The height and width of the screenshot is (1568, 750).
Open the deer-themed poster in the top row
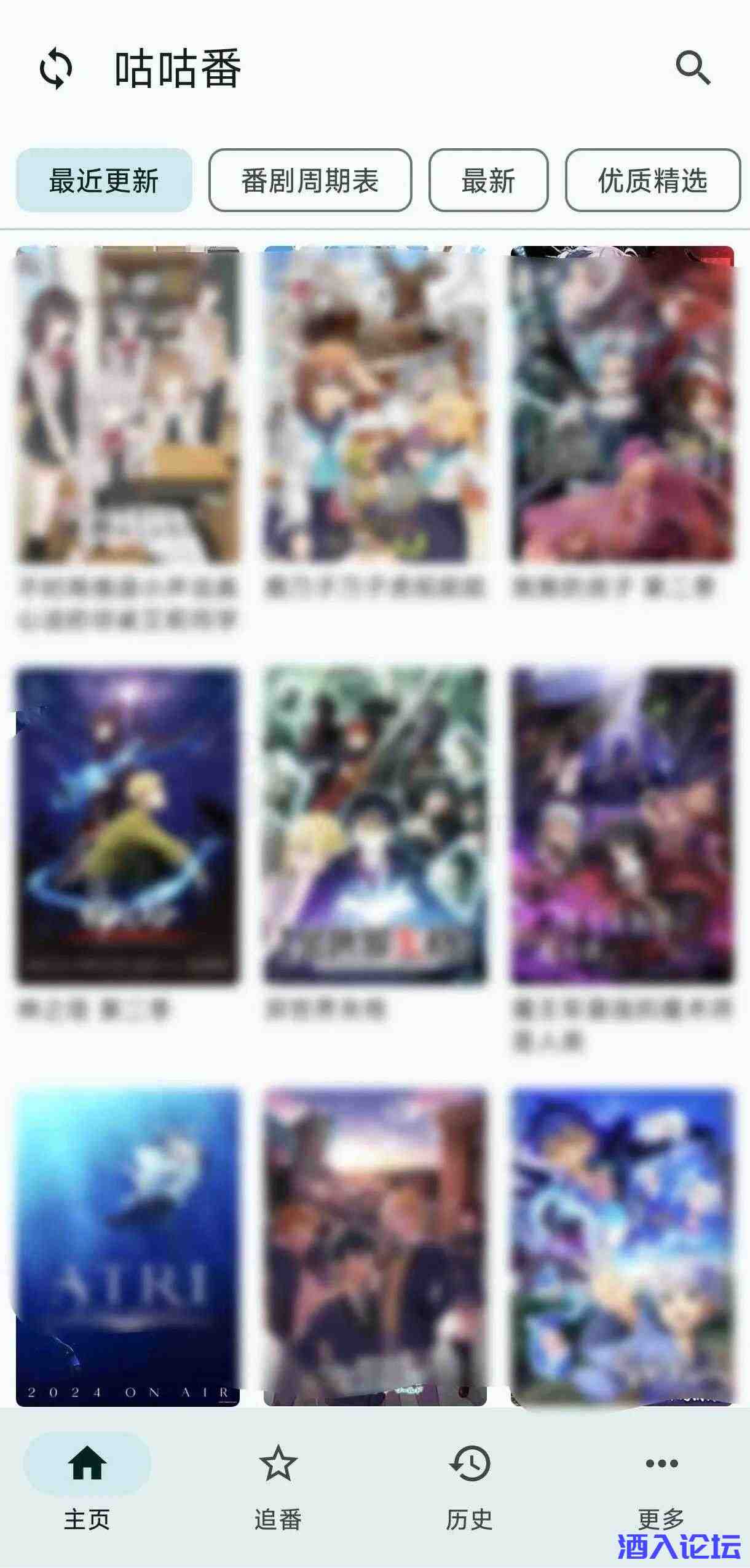point(375,406)
